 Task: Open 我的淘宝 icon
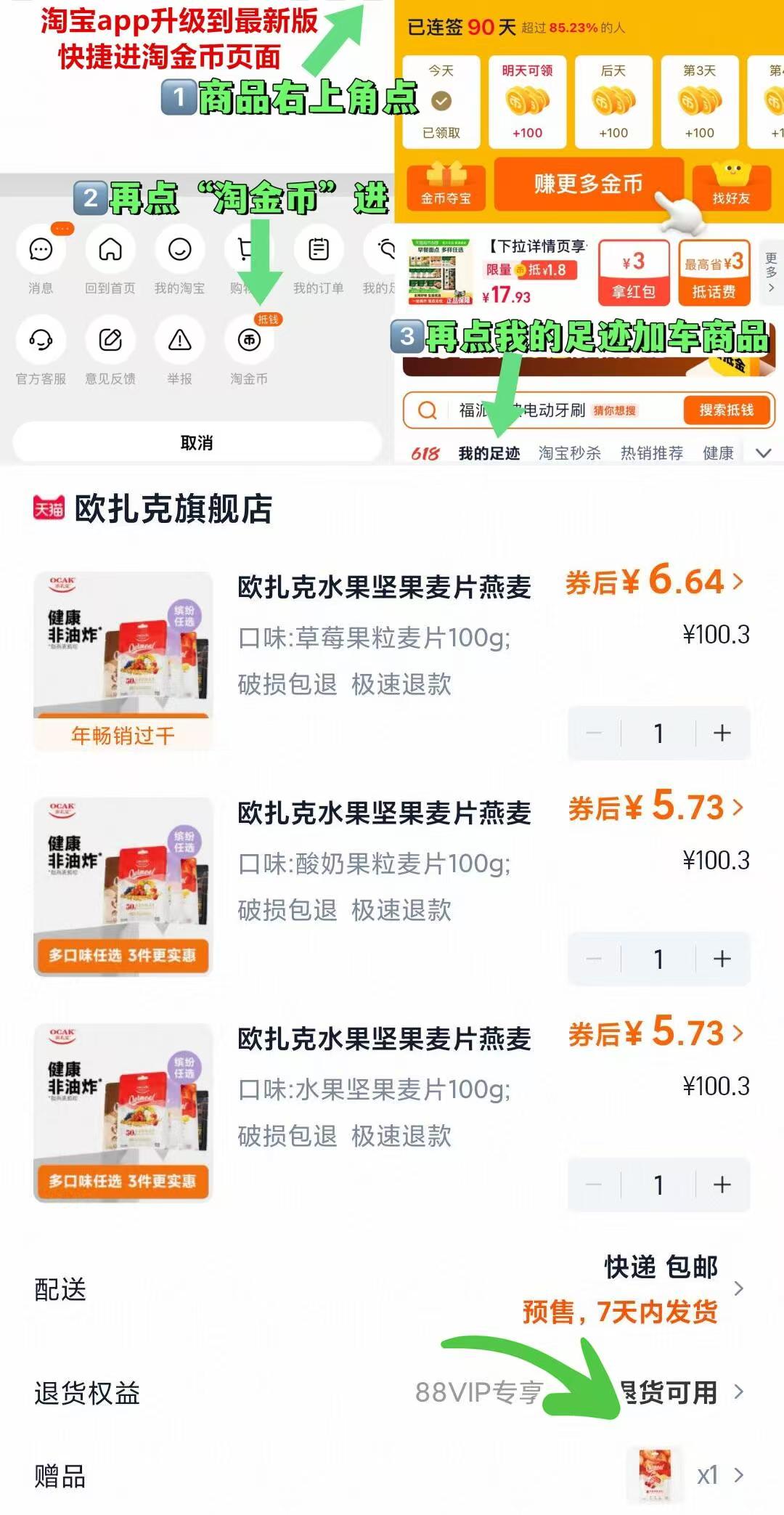coord(179,251)
